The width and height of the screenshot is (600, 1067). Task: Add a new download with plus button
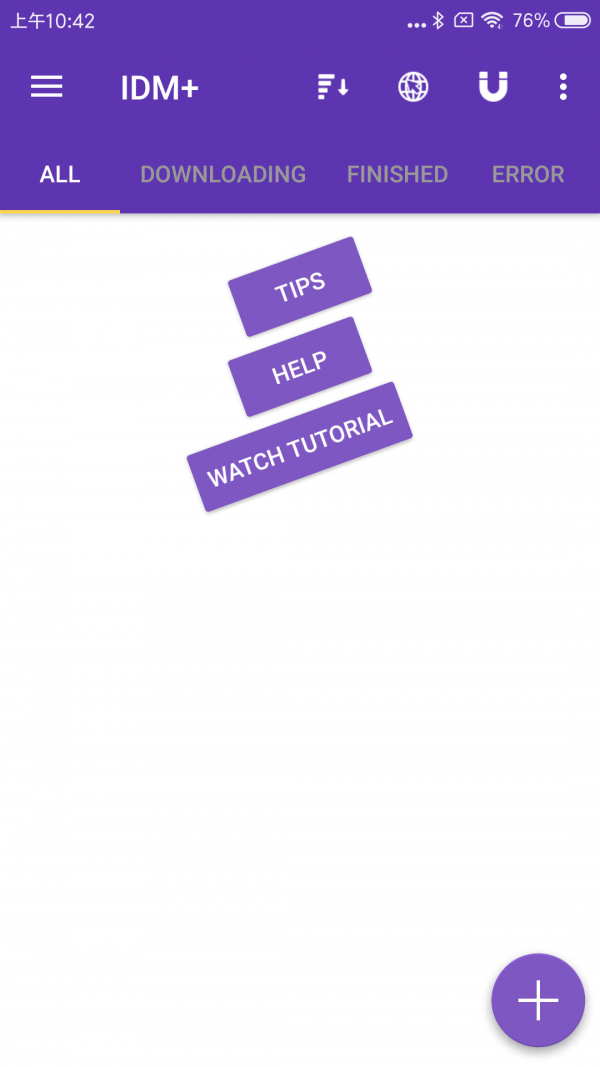(x=538, y=999)
